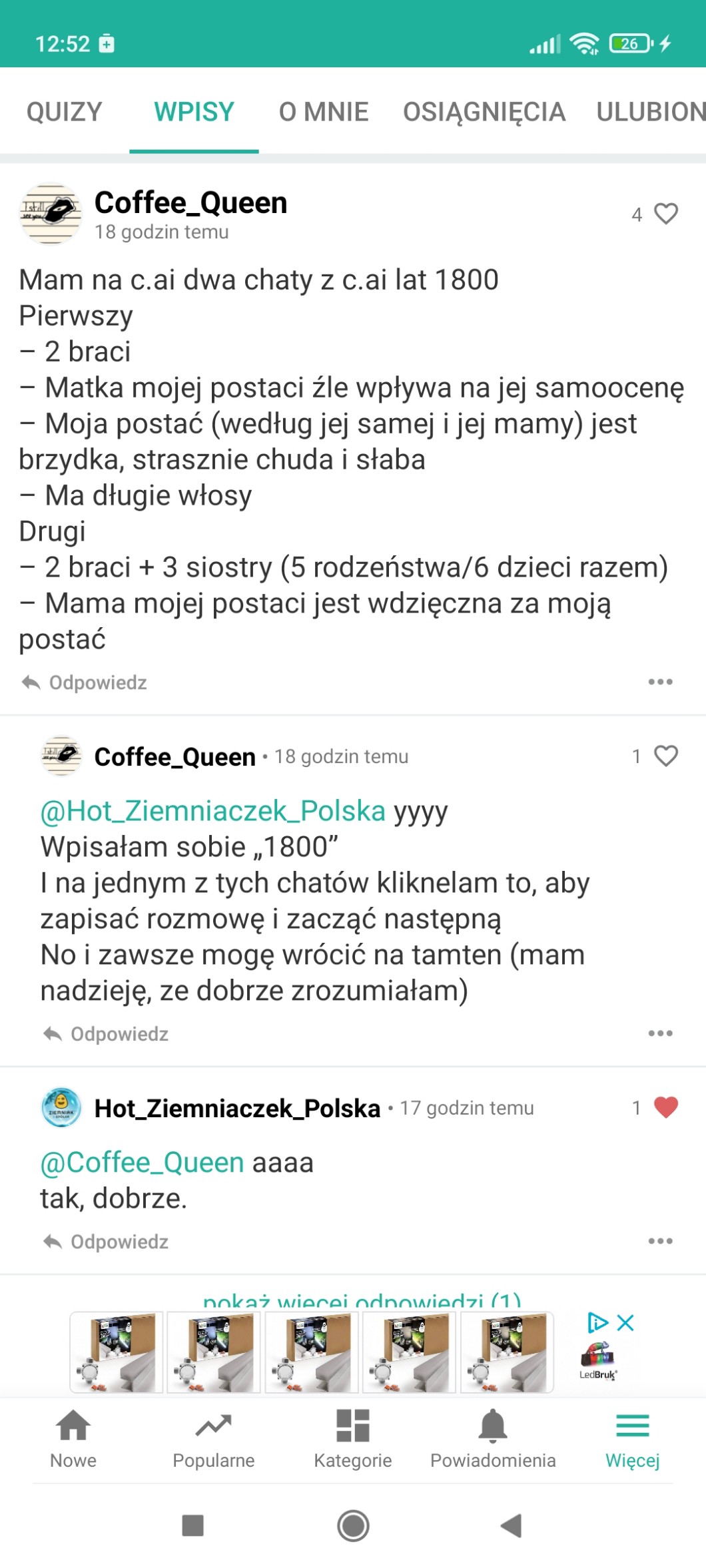This screenshot has width=706, height=1568.
Task: View Coffee_Queen's profile from main post avatar
Action: tap(51, 214)
